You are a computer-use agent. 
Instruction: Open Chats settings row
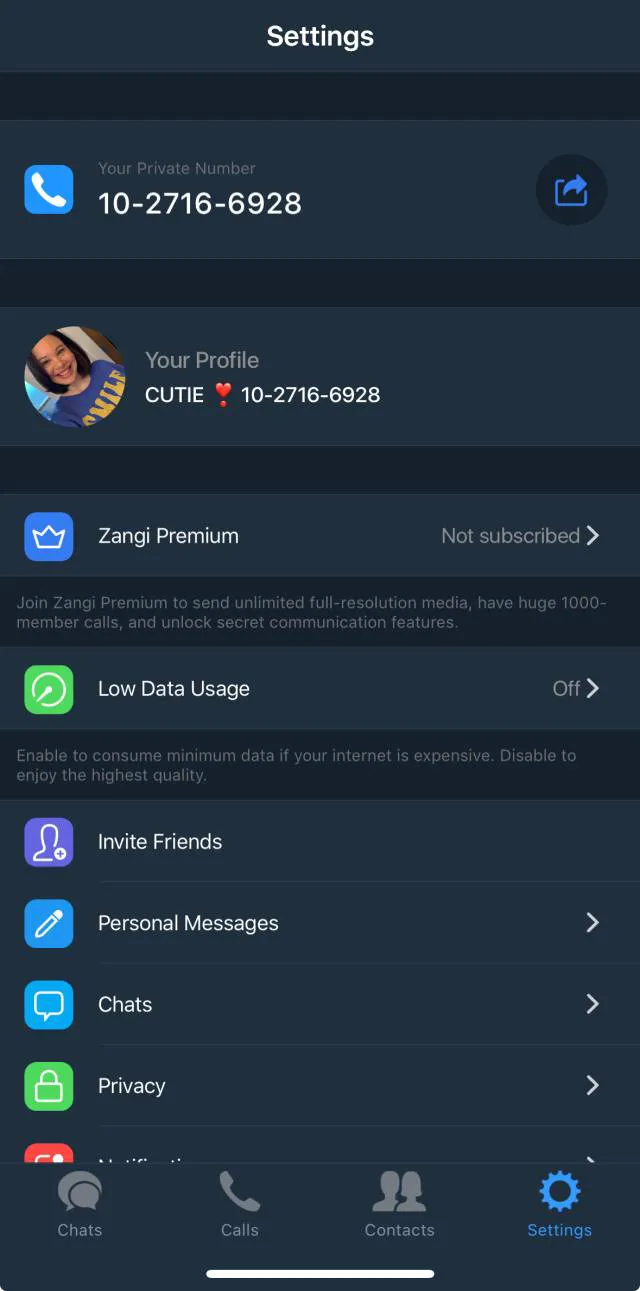pyautogui.click(x=320, y=1005)
